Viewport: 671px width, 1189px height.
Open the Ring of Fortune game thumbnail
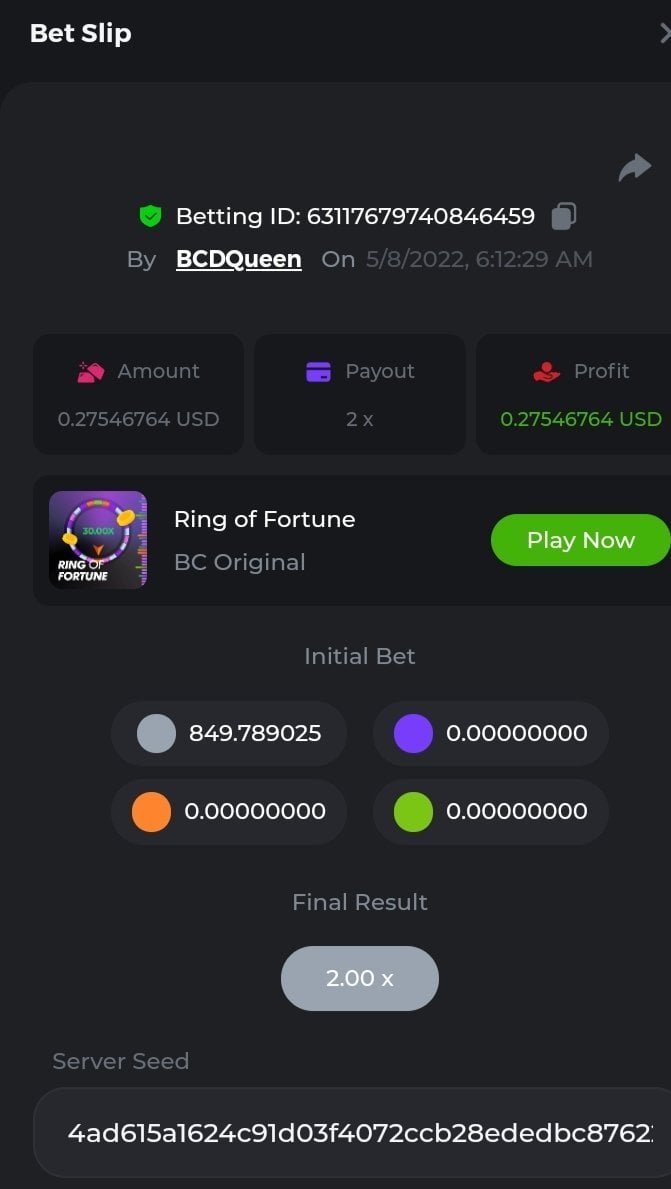(98, 540)
